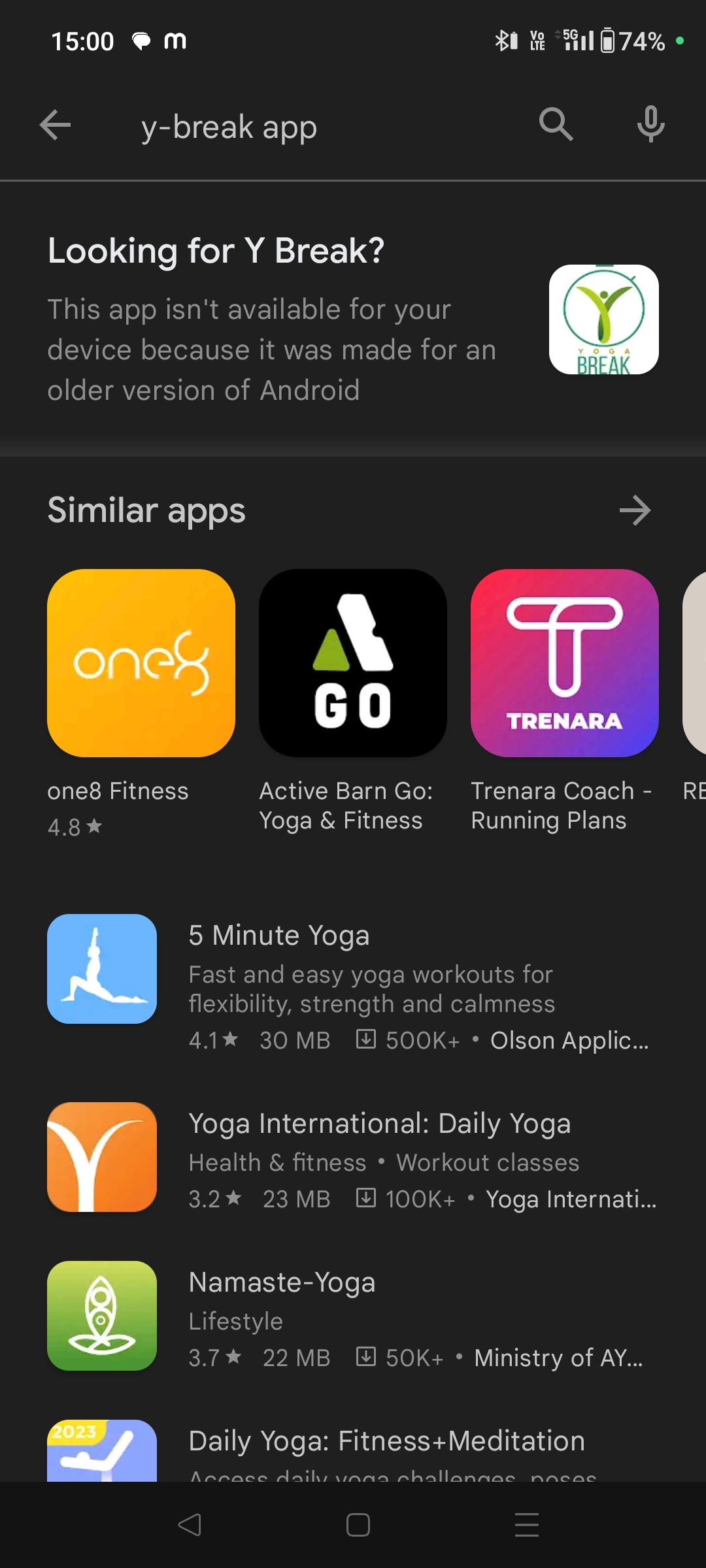Image resolution: width=706 pixels, height=1568 pixels.
Task: Open Active Barn Go: Yoga & Fitness
Action: [353, 663]
